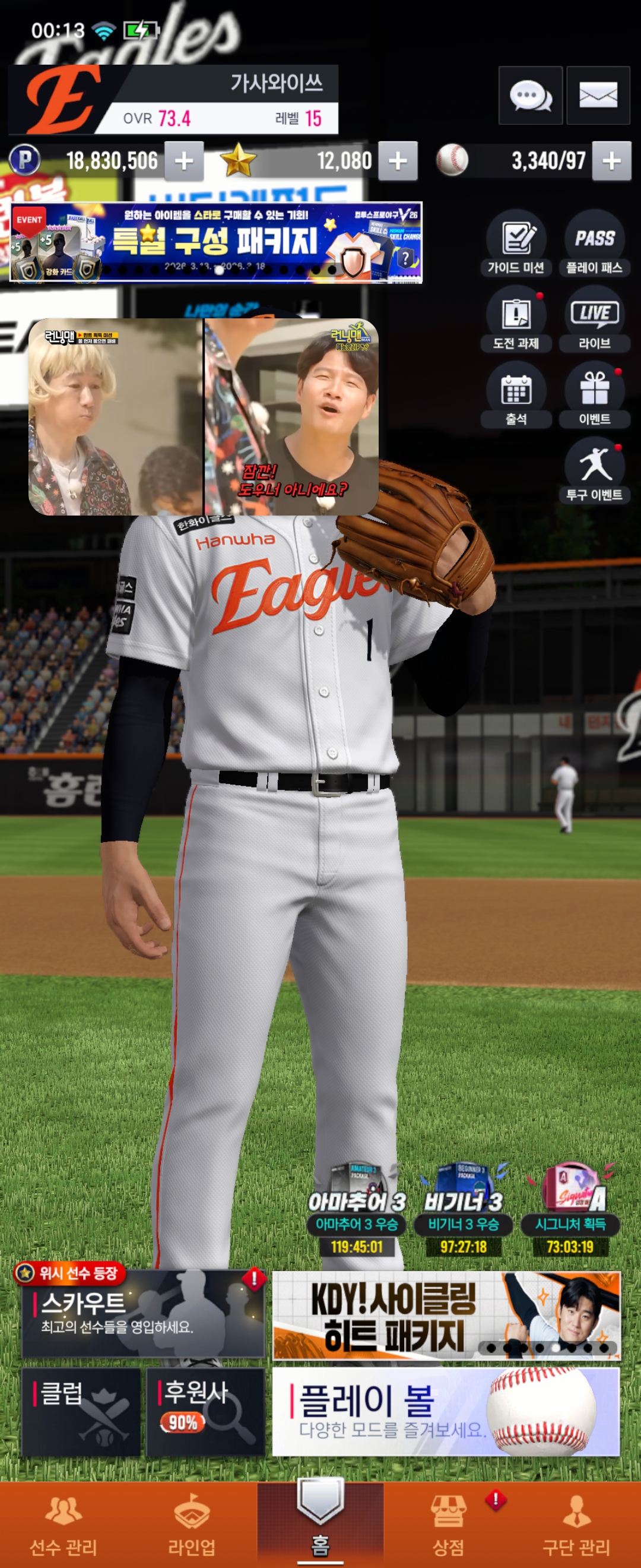The height and width of the screenshot is (1568, 641).
Task: Switch to the 선수 관리 tab
Action: [x=64, y=1525]
